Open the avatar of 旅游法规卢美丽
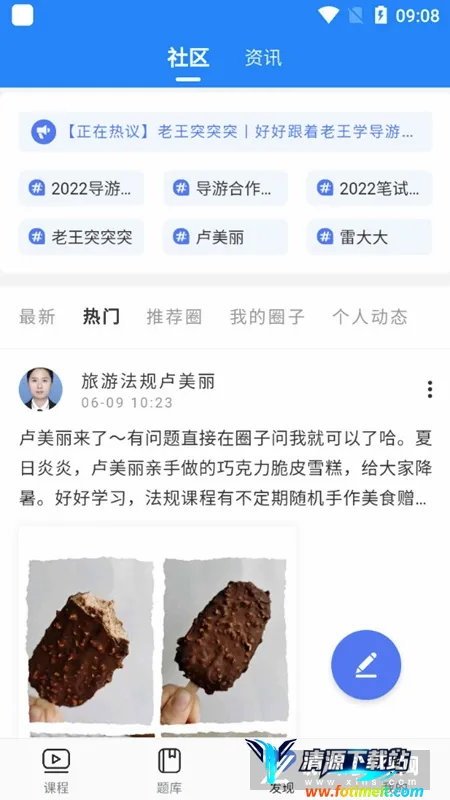The width and height of the screenshot is (450, 800). (x=41, y=389)
